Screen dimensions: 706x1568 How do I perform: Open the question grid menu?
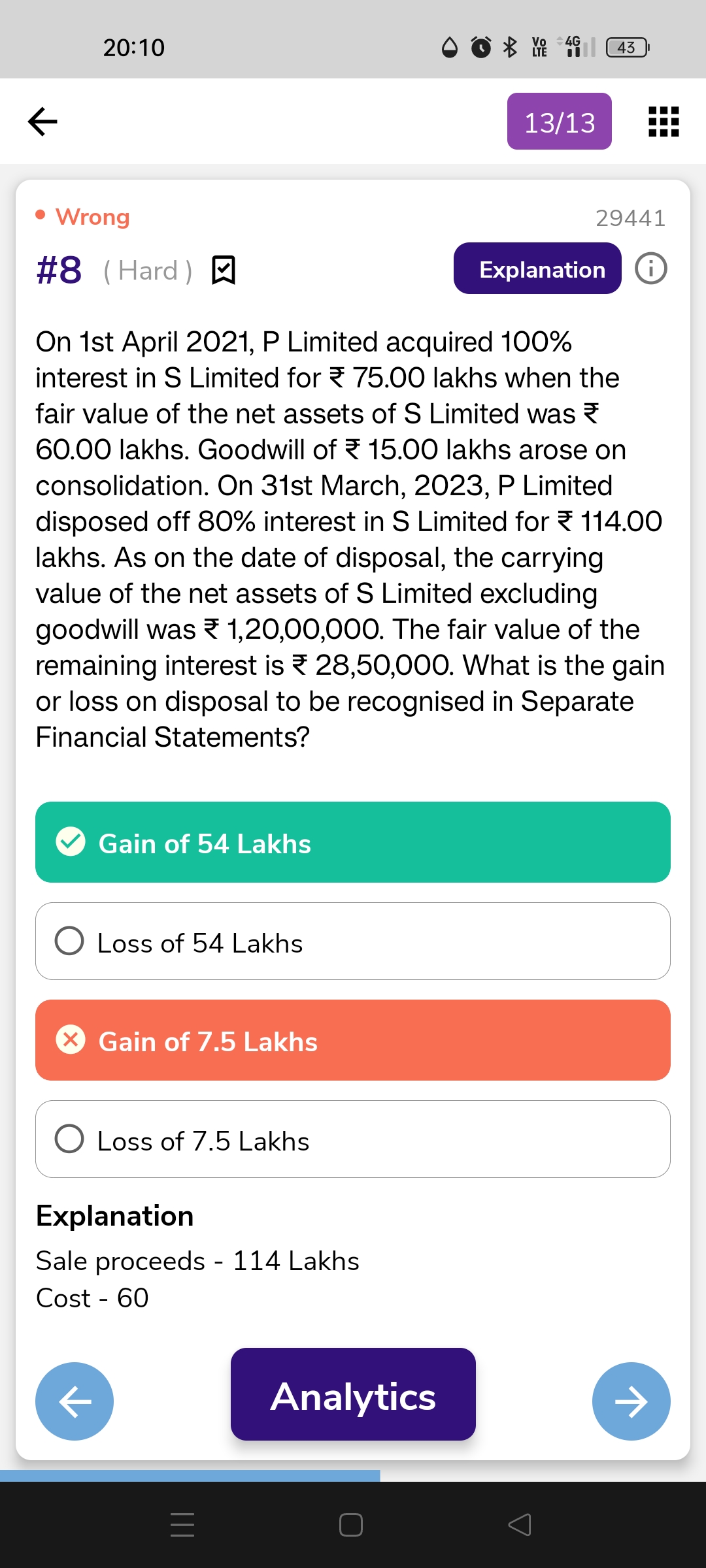[663, 122]
